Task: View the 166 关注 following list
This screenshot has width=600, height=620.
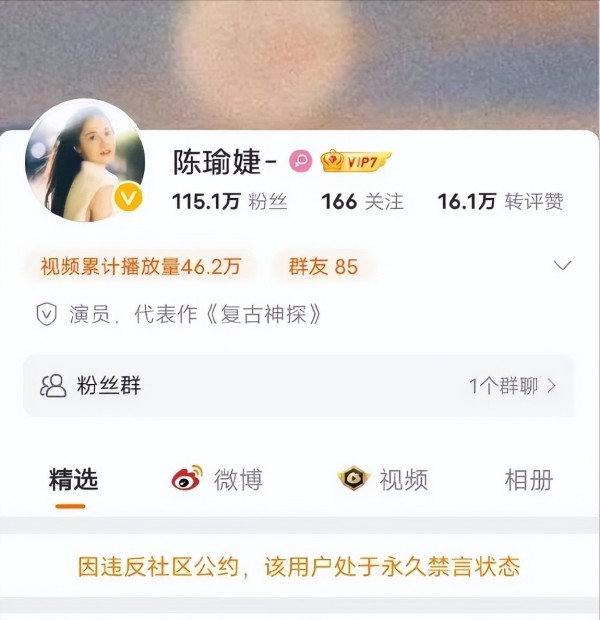Action: [362, 201]
